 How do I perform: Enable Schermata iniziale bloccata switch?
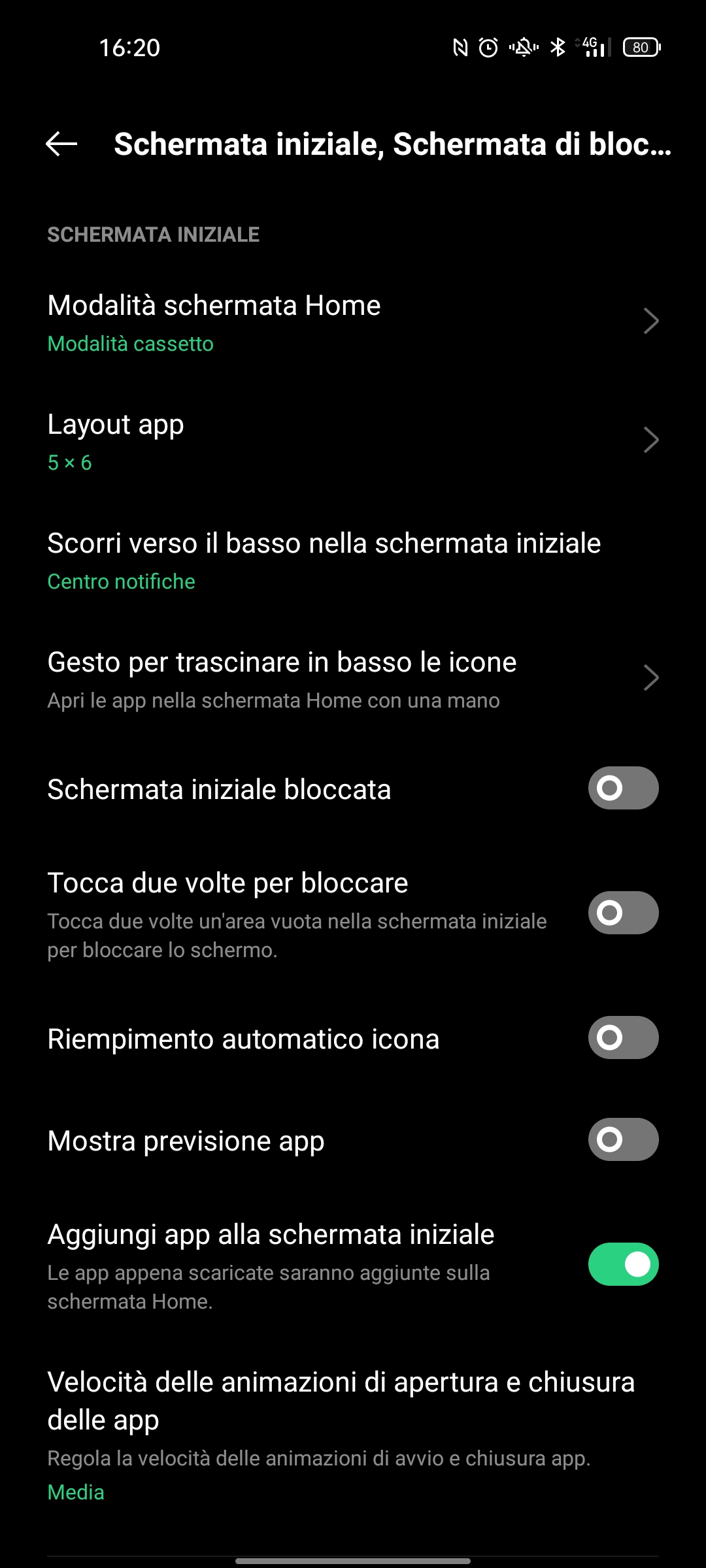tap(623, 788)
